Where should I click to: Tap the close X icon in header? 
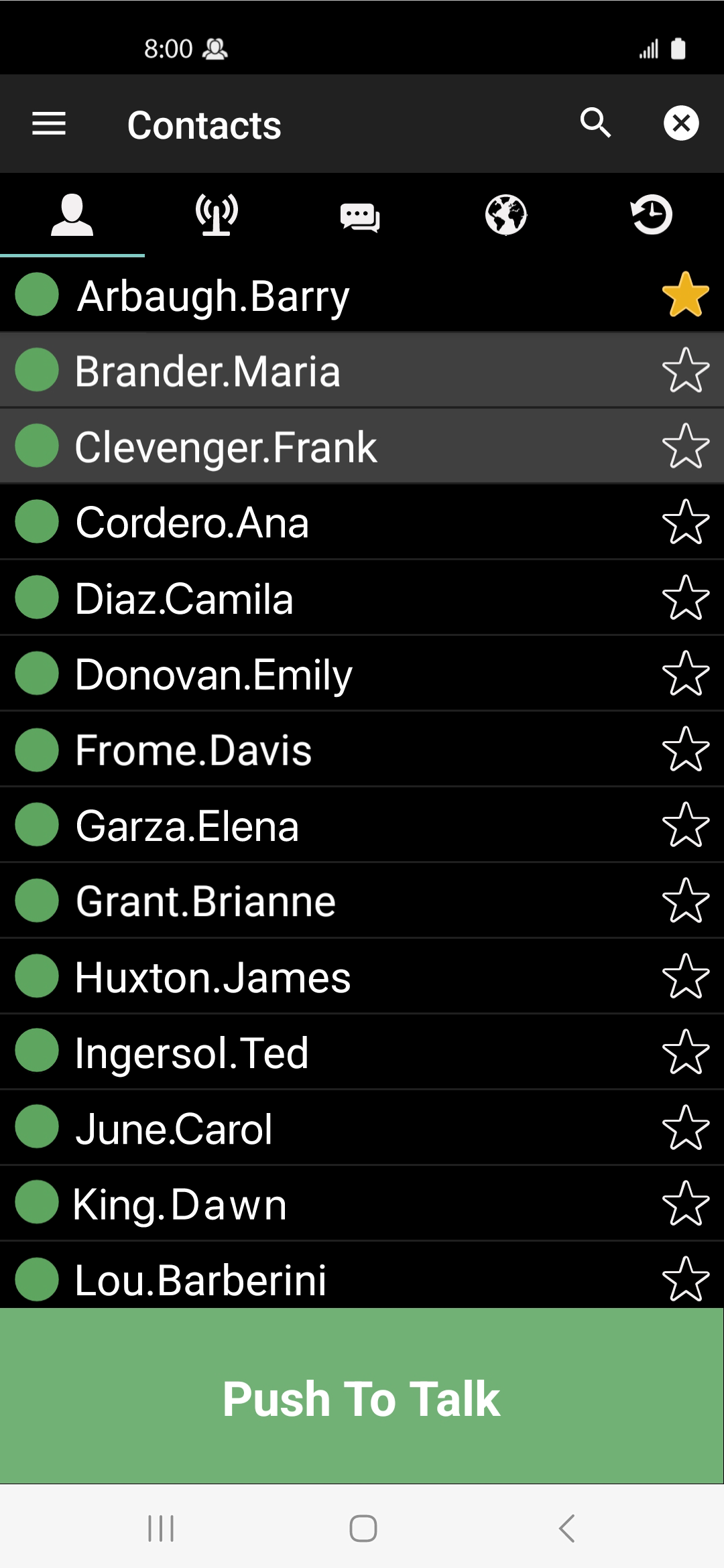(x=681, y=123)
